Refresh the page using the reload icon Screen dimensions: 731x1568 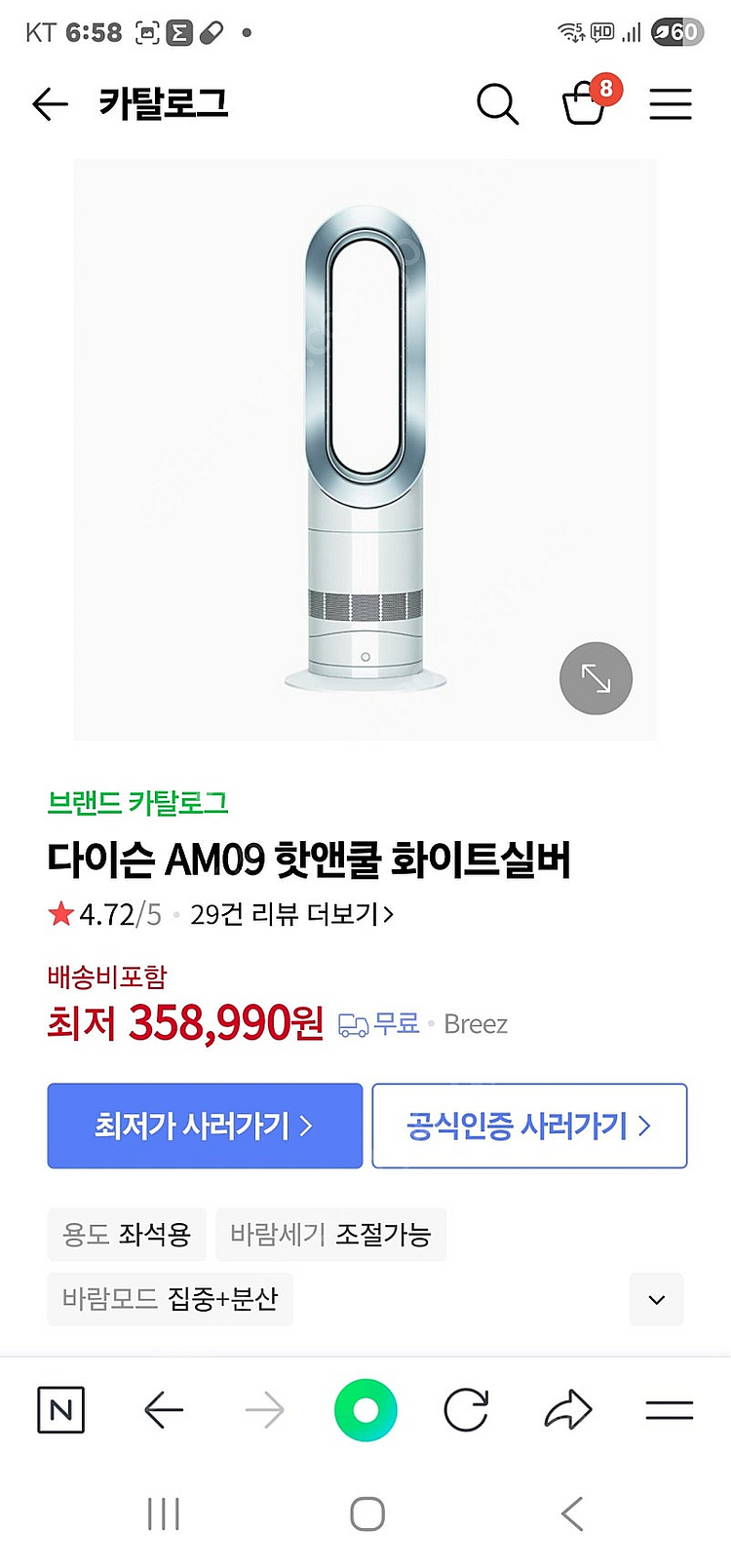(466, 1409)
